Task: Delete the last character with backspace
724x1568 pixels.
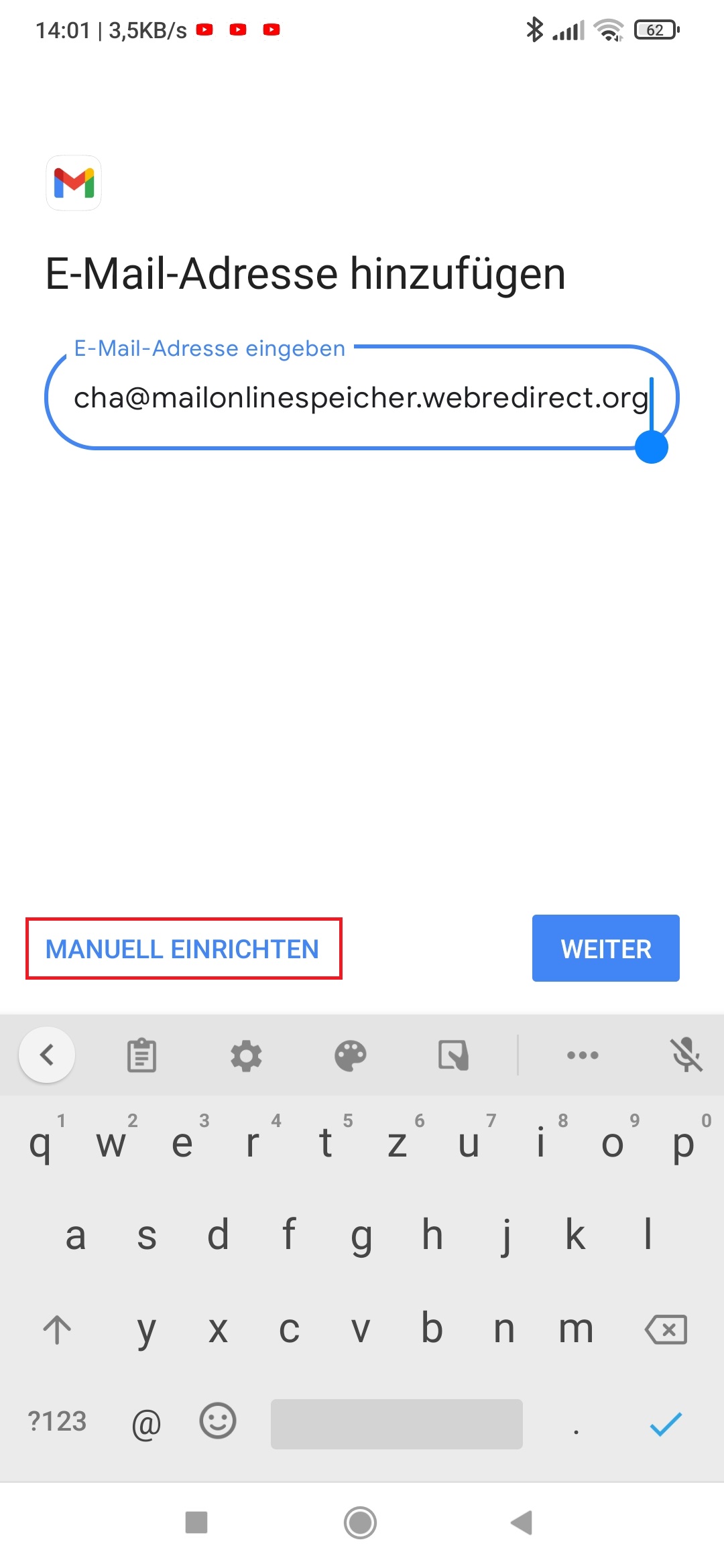Action: pos(666,1329)
